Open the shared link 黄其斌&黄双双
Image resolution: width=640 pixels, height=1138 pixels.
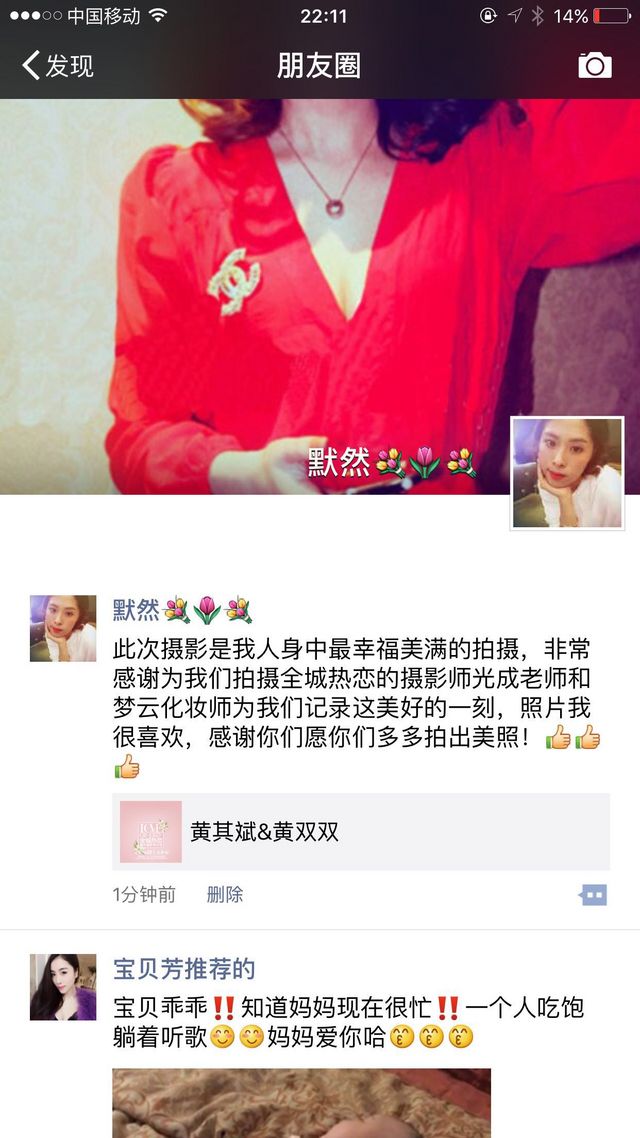coord(361,832)
